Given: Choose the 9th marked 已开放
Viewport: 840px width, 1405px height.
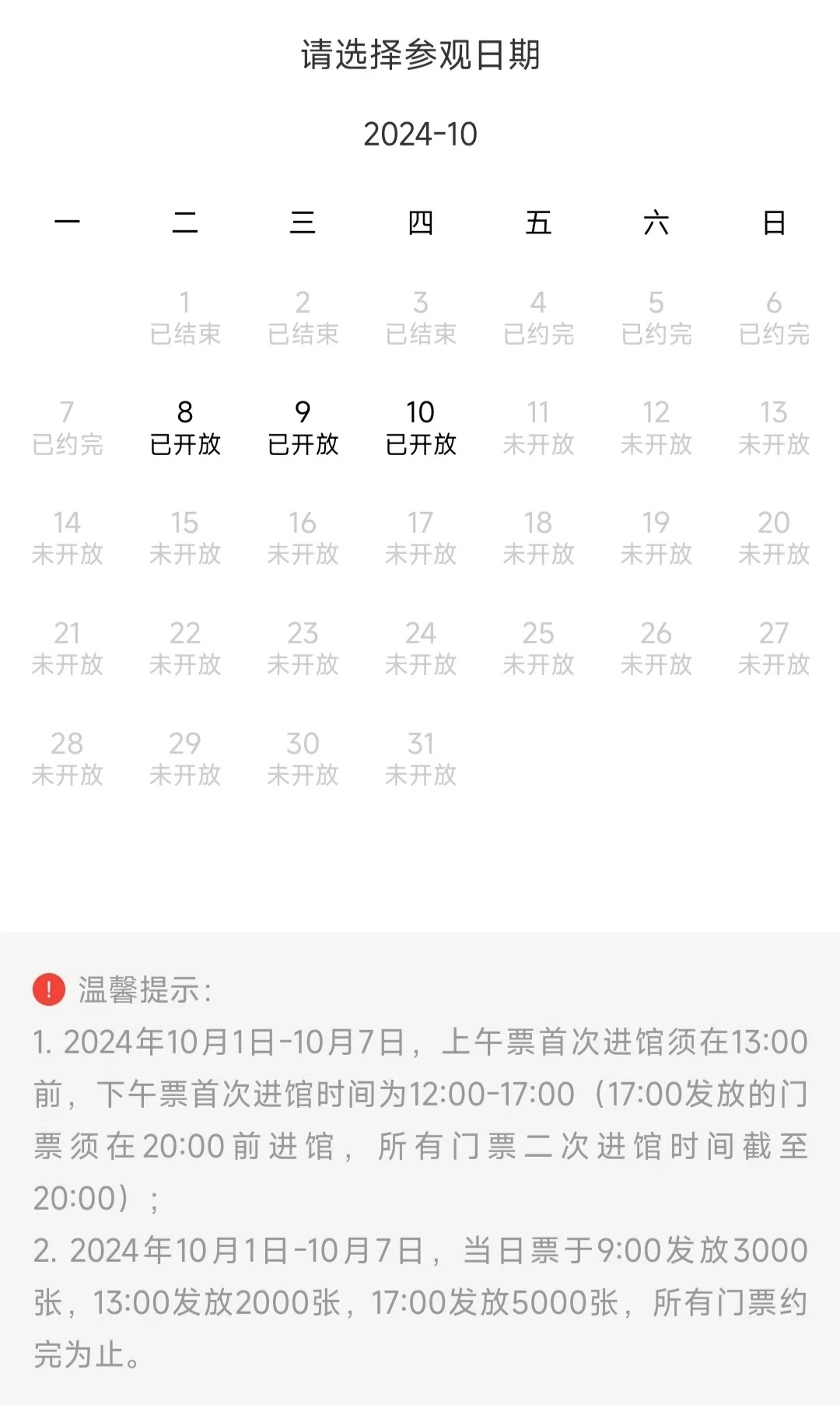Looking at the screenshot, I should click(303, 428).
